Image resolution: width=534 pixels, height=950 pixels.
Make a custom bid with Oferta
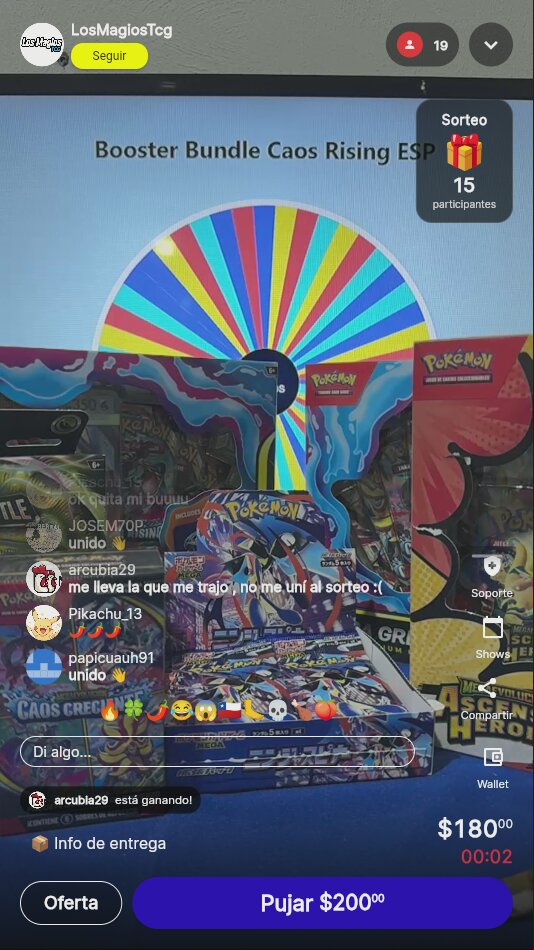coord(71,903)
